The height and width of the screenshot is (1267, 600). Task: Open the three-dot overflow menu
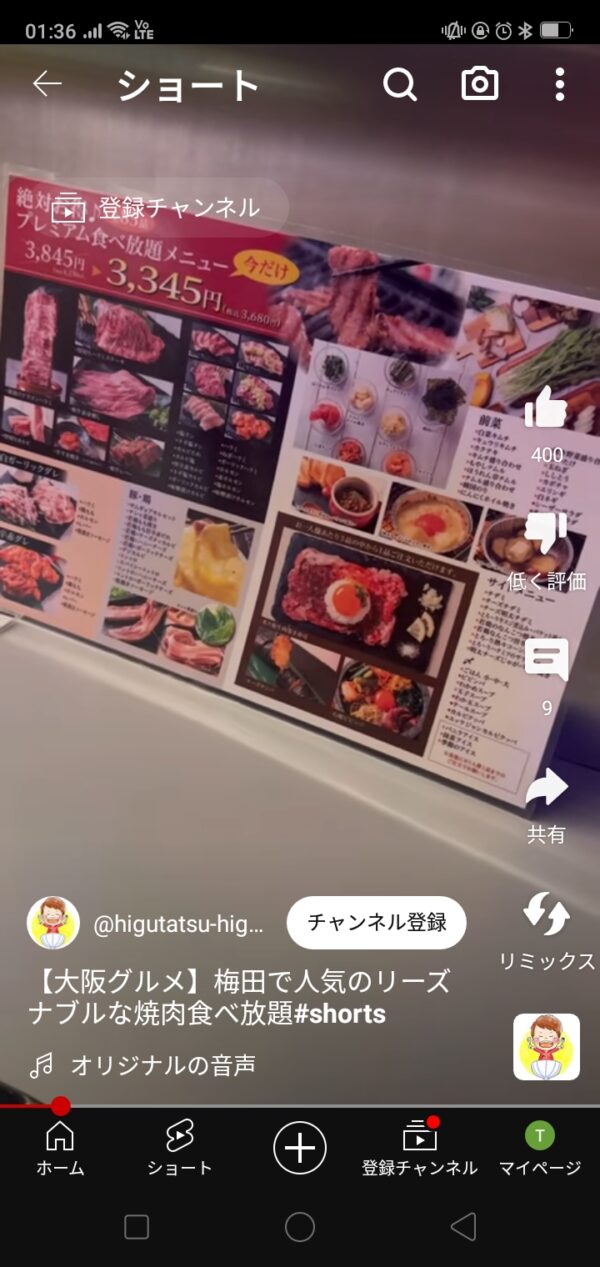(x=560, y=85)
